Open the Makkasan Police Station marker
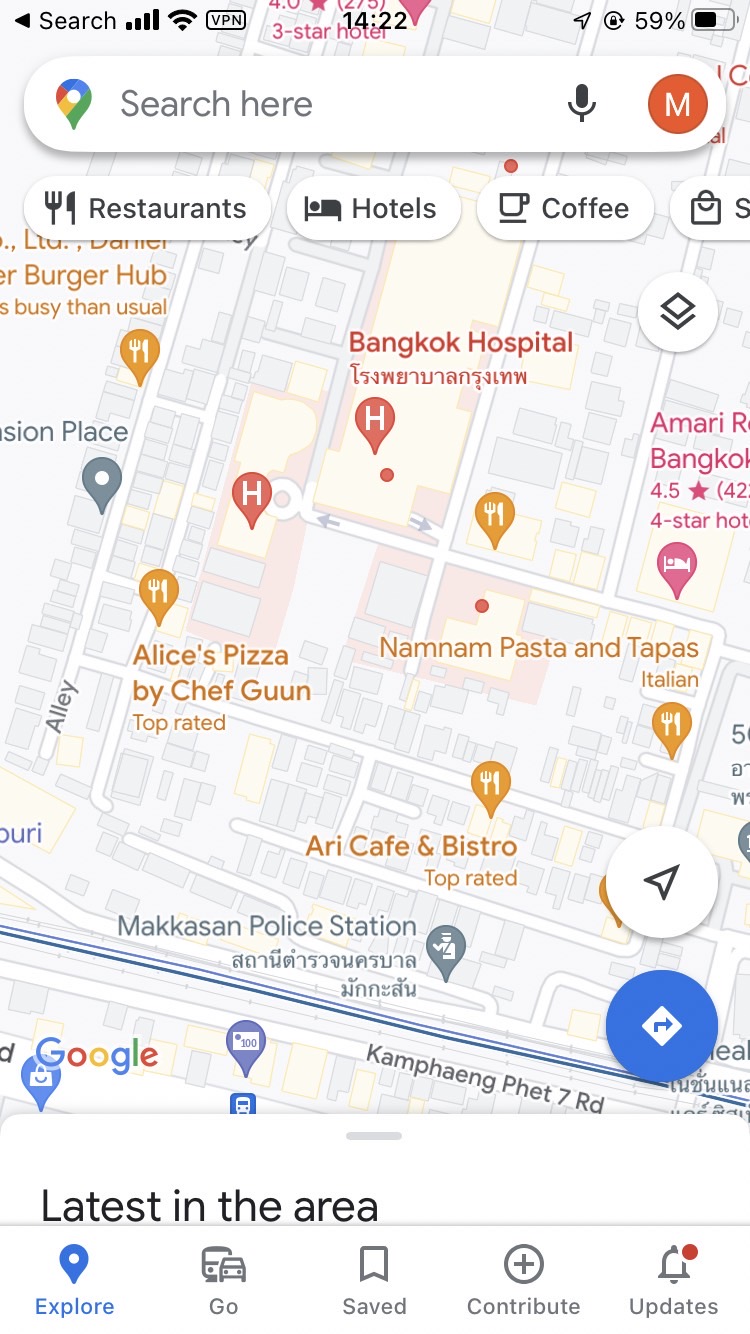Image resolution: width=750 pixels, height=1334 pixels. coord(445,949)
